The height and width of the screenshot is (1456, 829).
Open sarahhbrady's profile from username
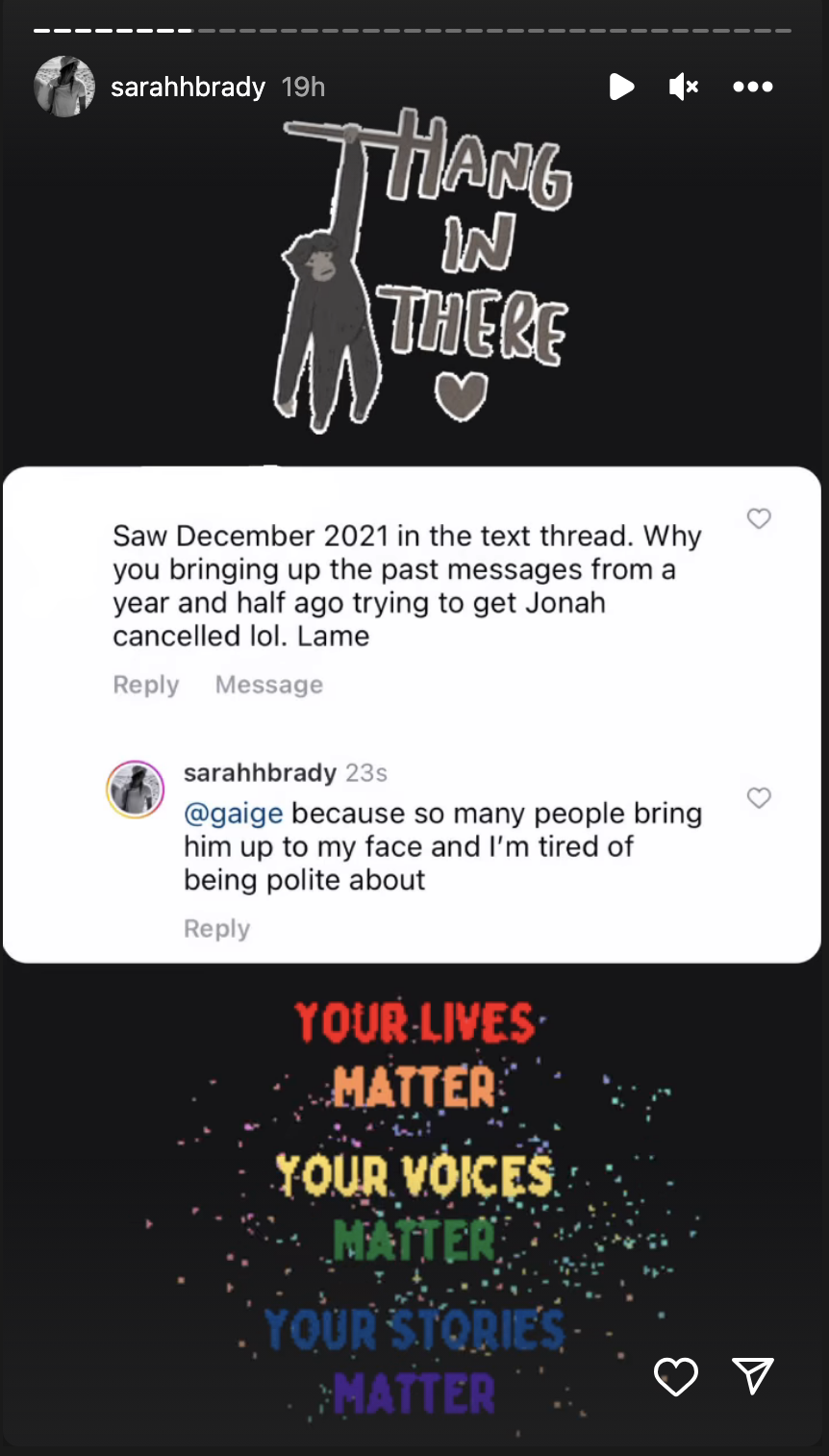click(x=188, y=88)
